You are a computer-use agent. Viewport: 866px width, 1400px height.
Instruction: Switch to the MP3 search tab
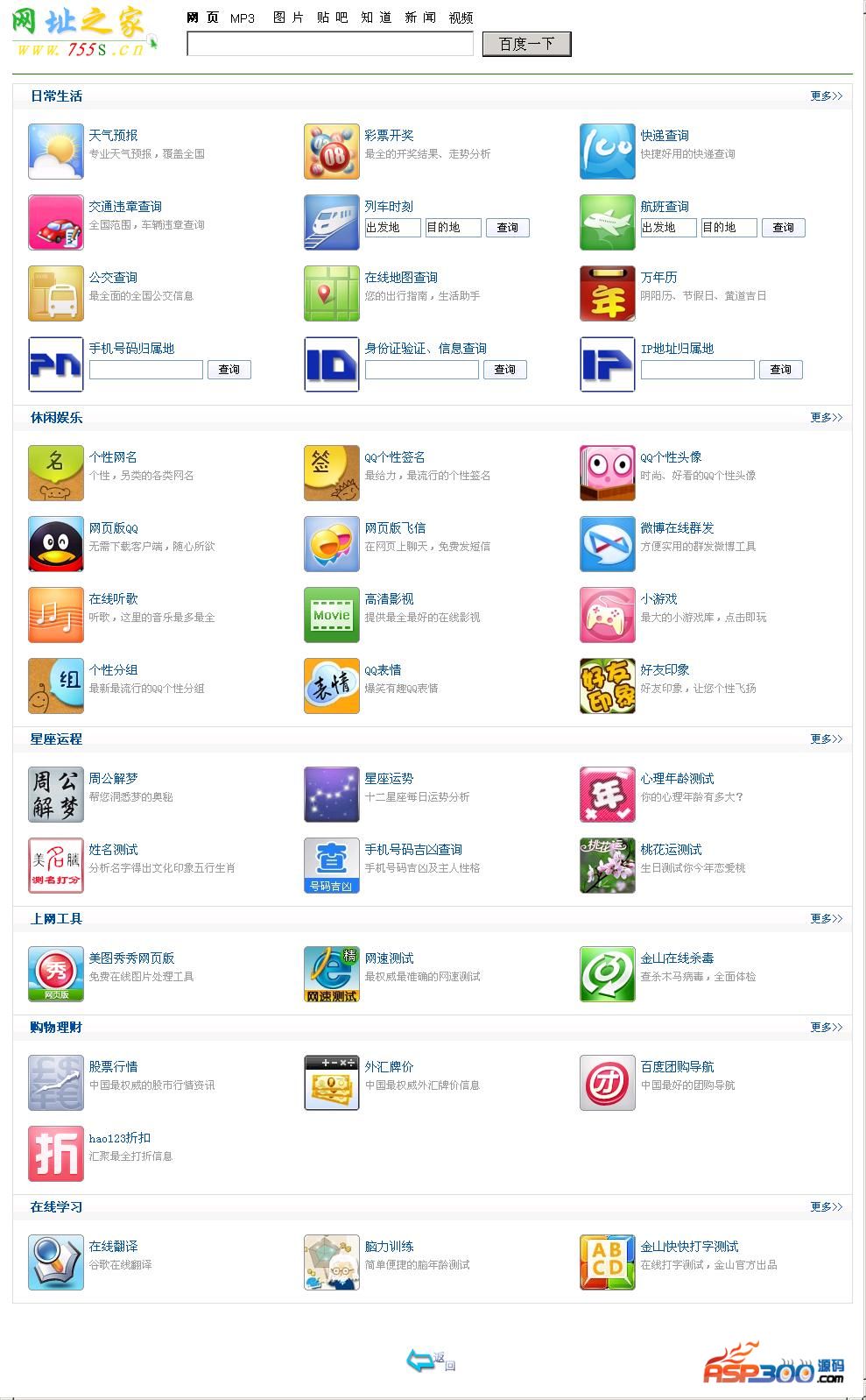pos(242,18)
